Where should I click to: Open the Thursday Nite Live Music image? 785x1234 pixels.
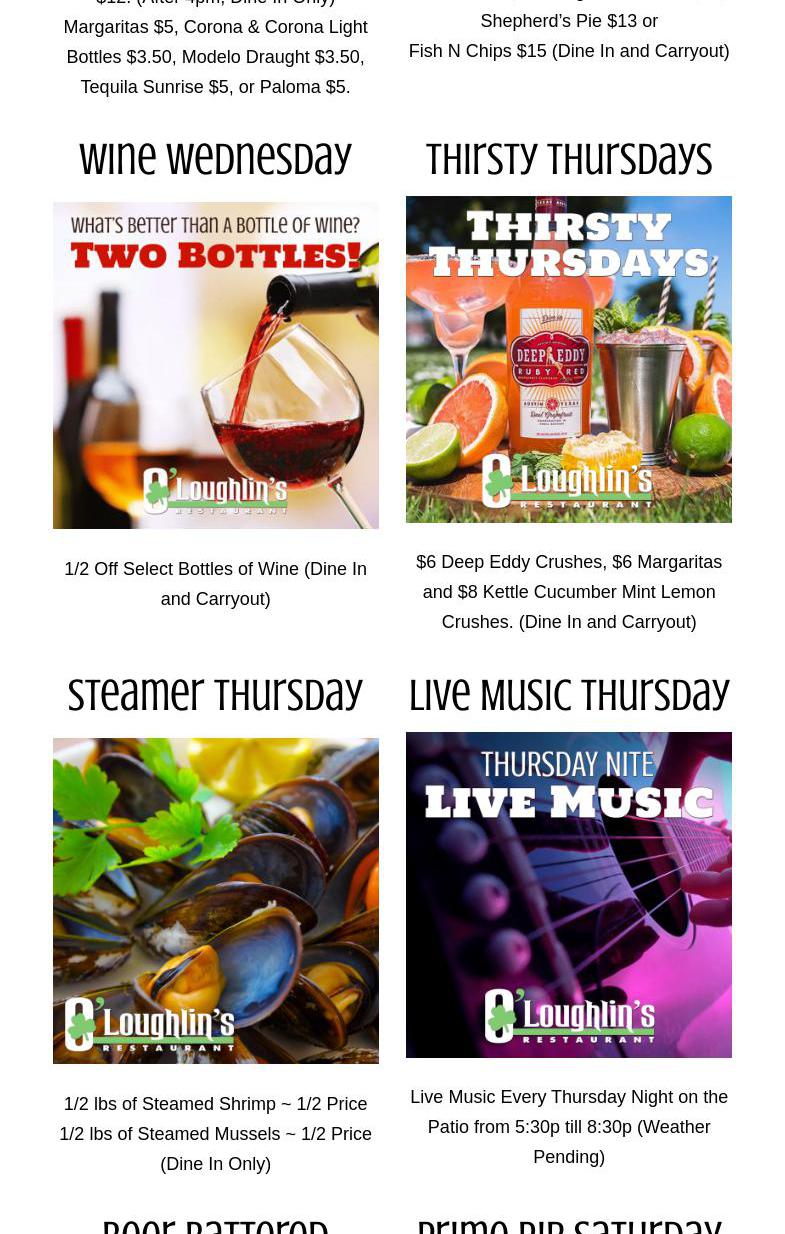pos(568,894)
